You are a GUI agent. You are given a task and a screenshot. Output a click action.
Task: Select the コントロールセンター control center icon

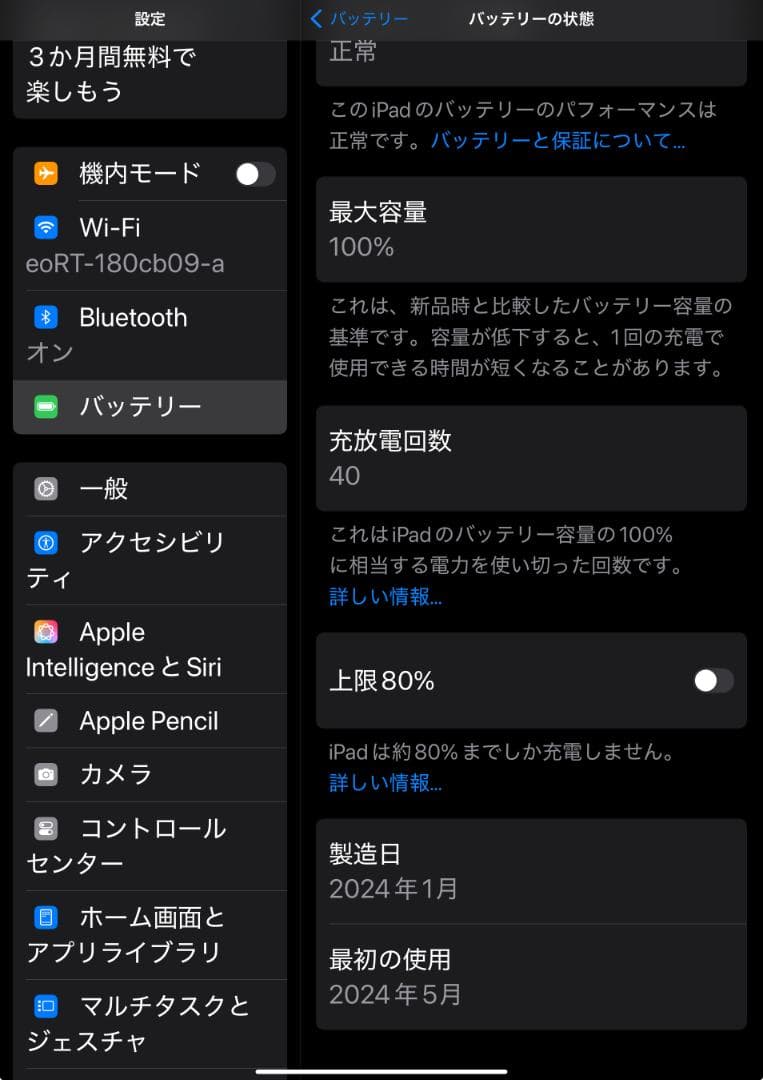[46, 828]
